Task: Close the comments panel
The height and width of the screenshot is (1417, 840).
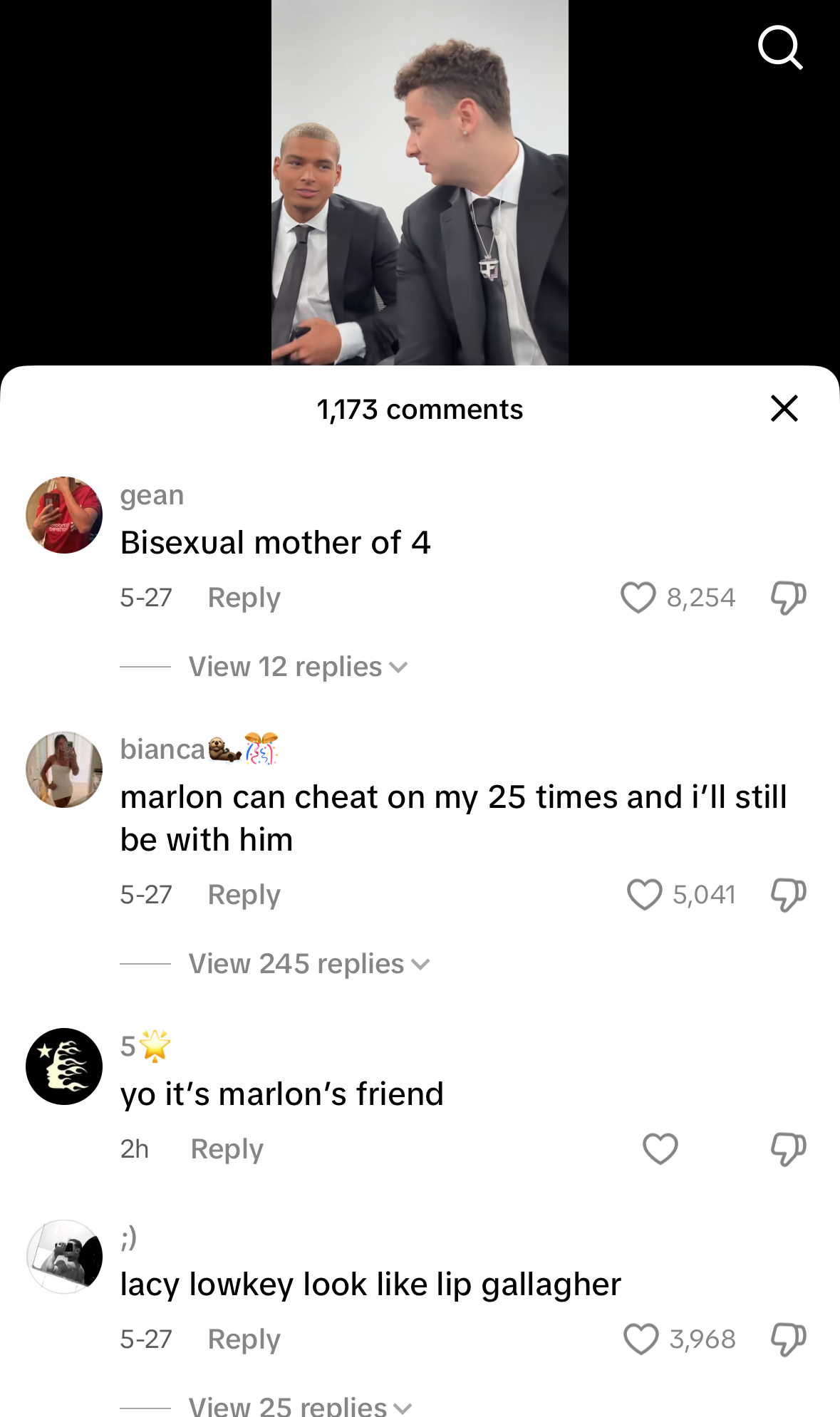Action: (784, 408)
